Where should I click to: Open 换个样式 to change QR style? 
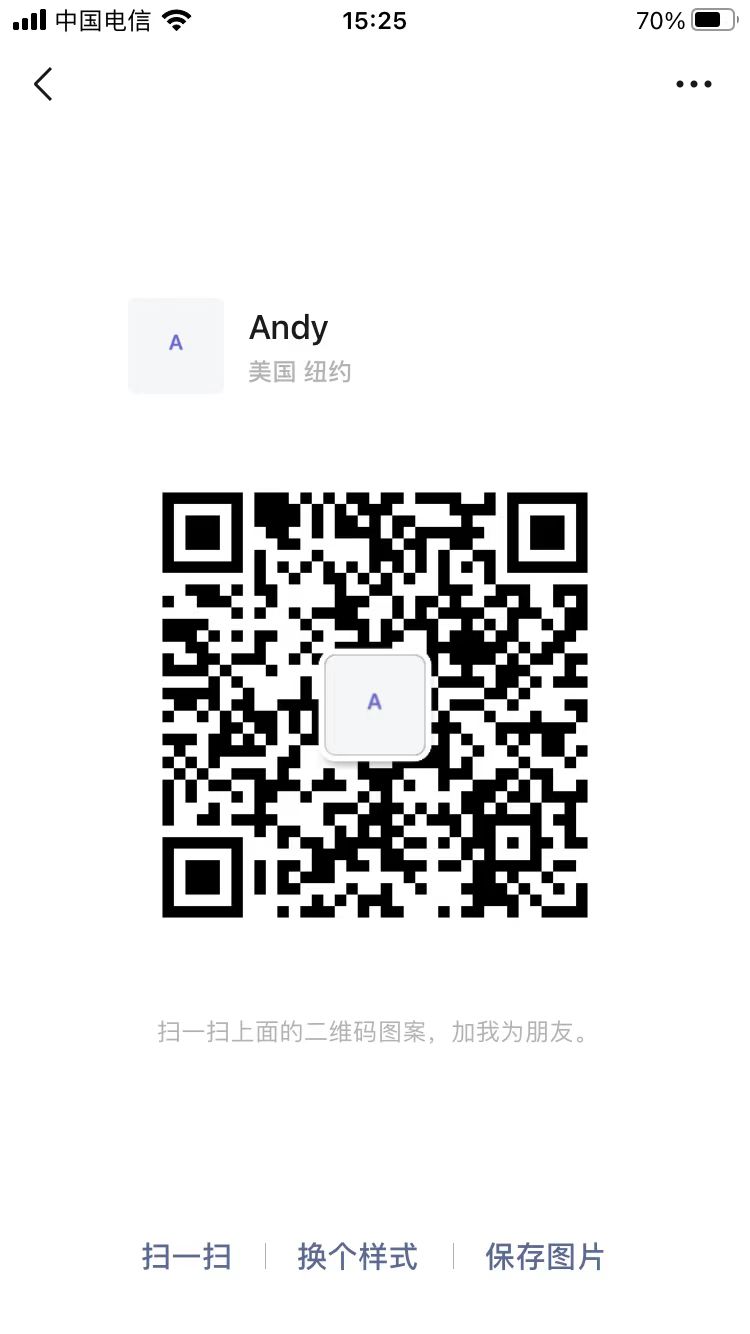click(357, 1257)
